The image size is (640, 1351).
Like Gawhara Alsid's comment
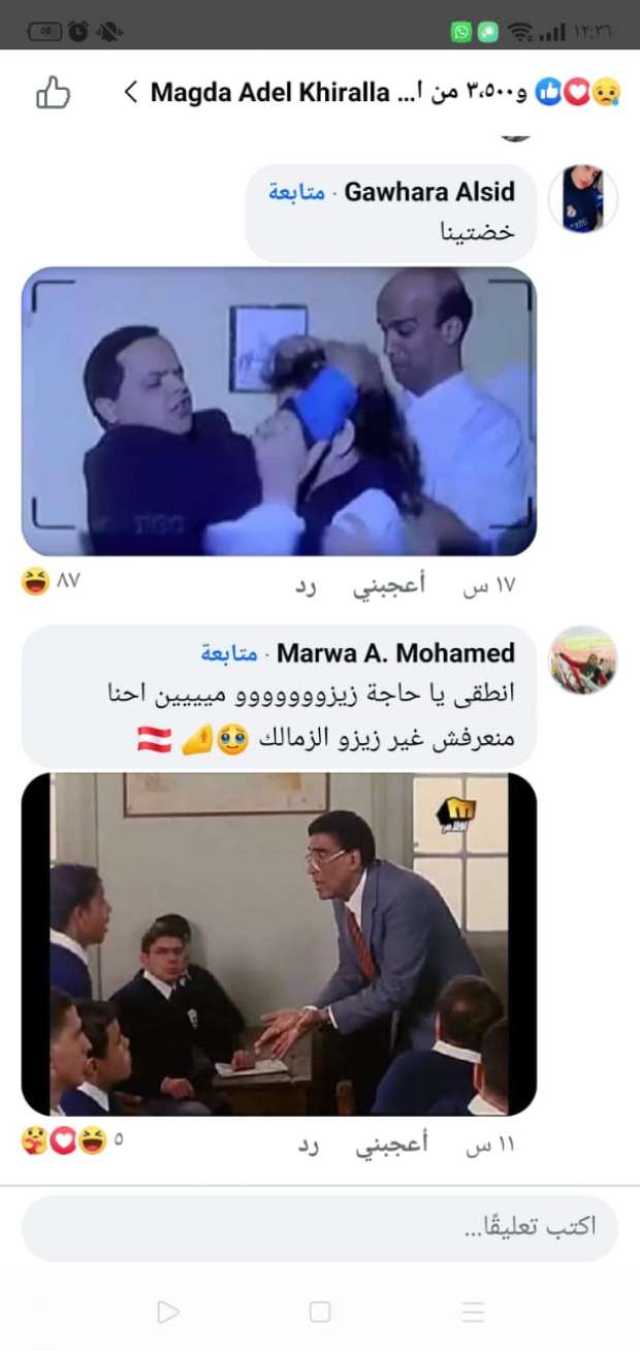point(388,586)
